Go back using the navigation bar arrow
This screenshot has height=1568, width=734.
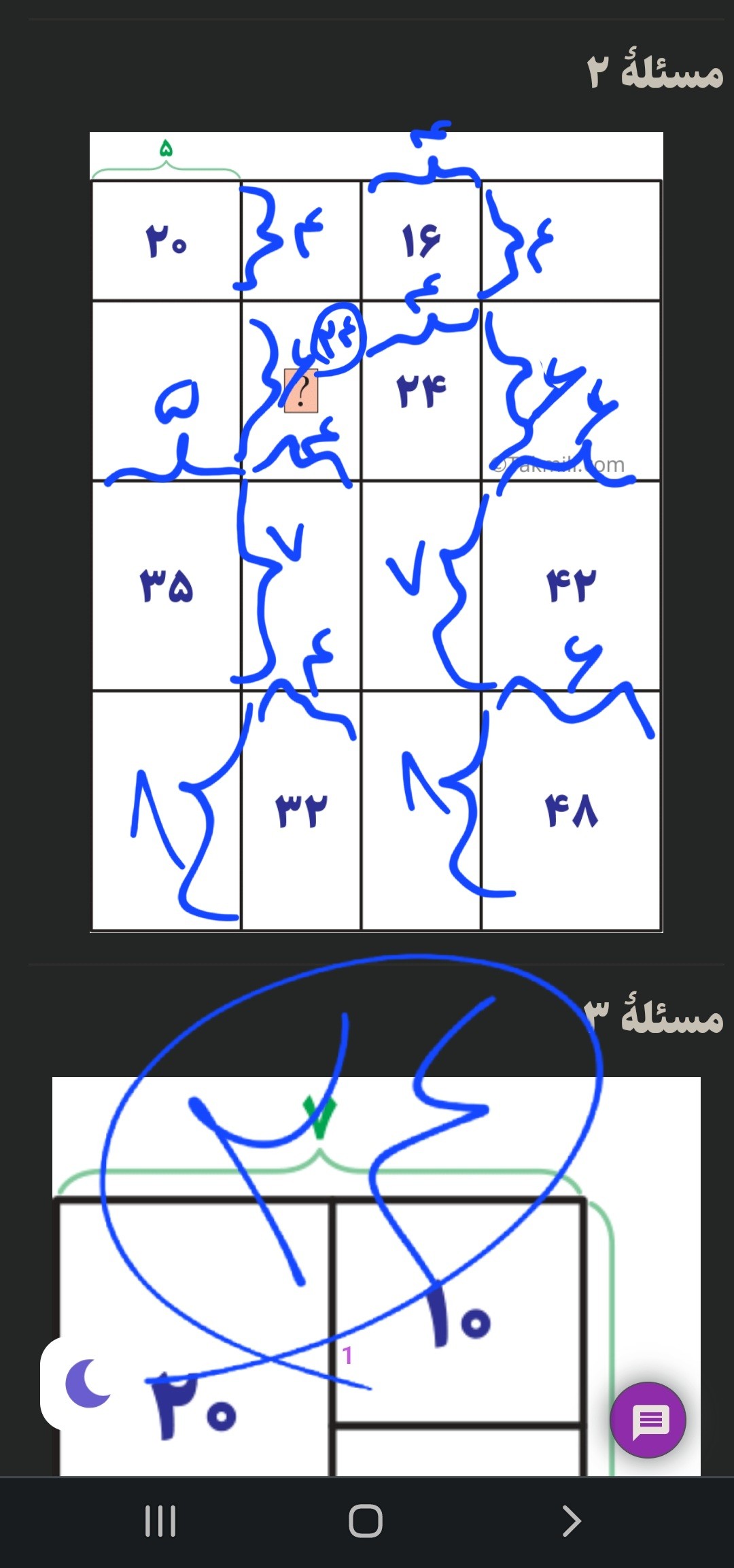click(x=572, y=1521)
